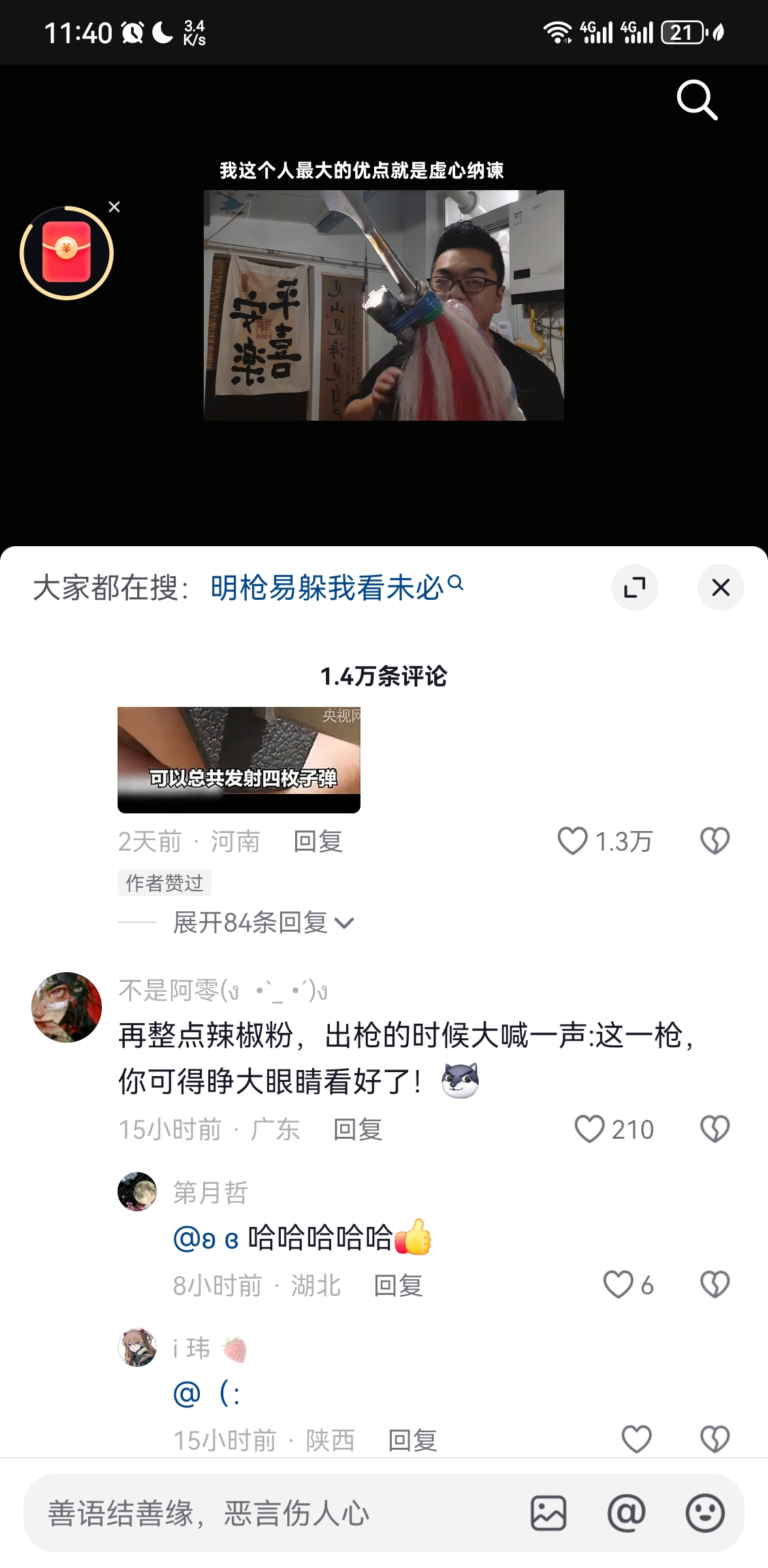
Task: Like 第月哲's reply
Action: (618, 1284)
